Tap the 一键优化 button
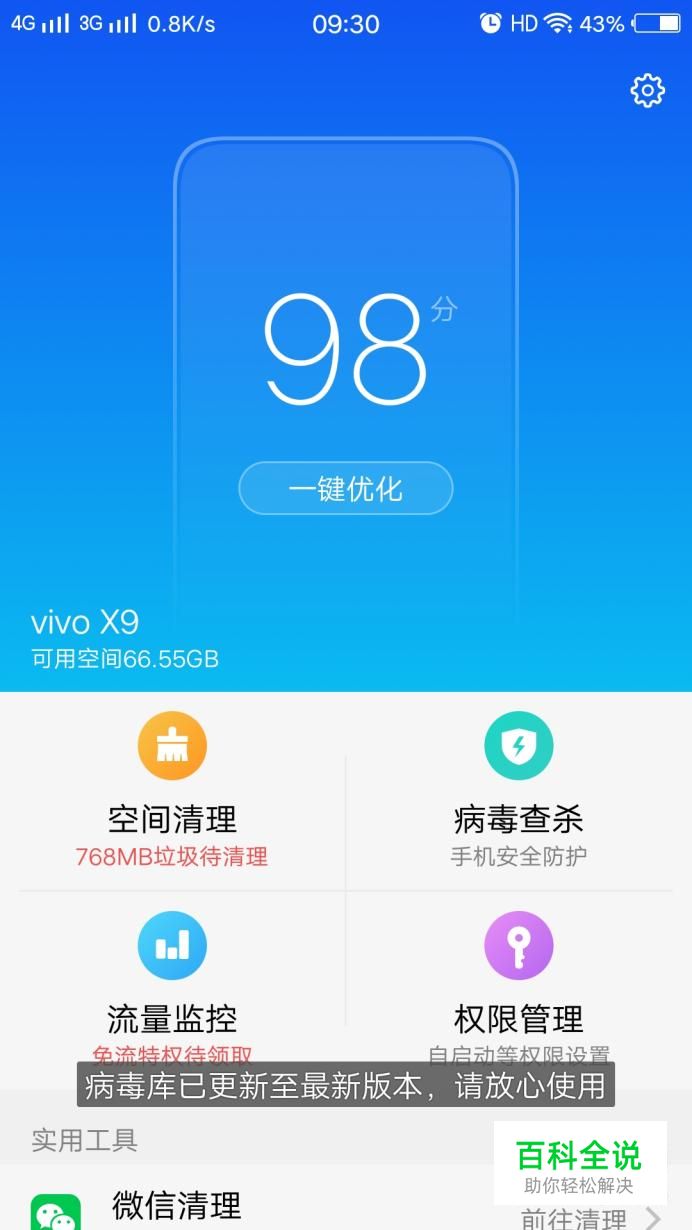 (x=345, y=488)
